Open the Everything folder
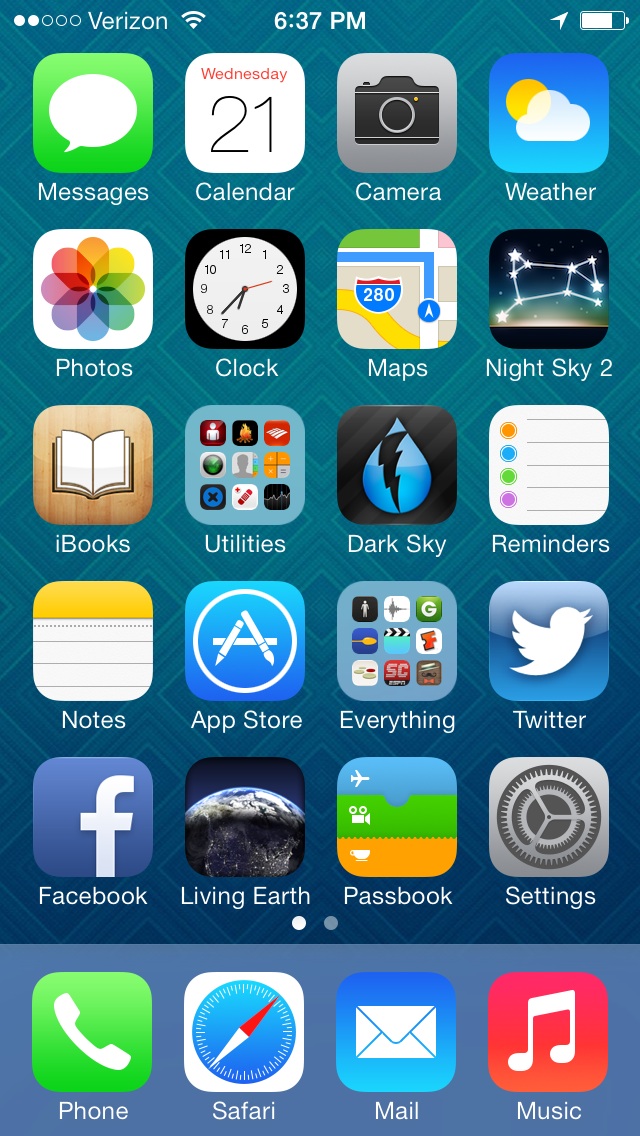The image size is (640, 1136). [x=397, y=641]
